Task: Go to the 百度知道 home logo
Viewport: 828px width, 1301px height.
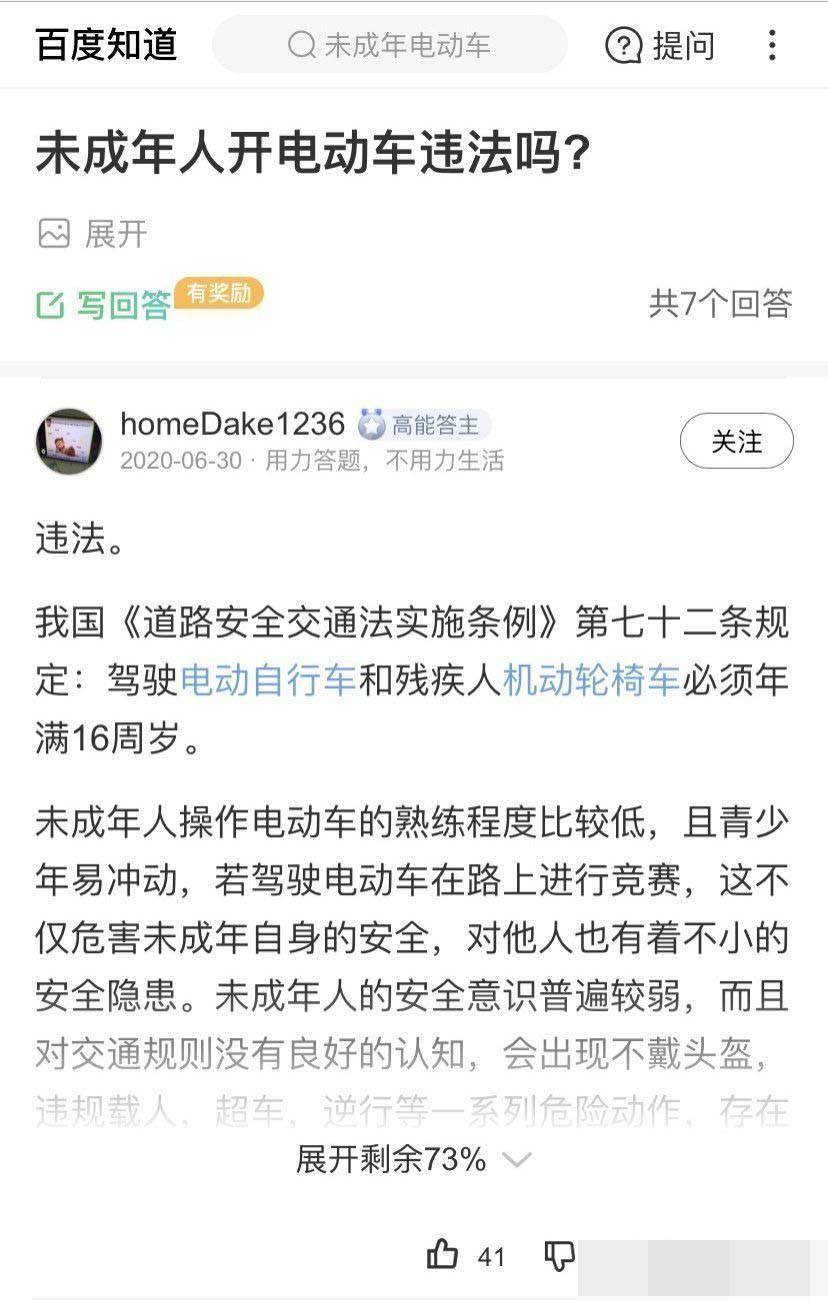Action: point(106,45)
